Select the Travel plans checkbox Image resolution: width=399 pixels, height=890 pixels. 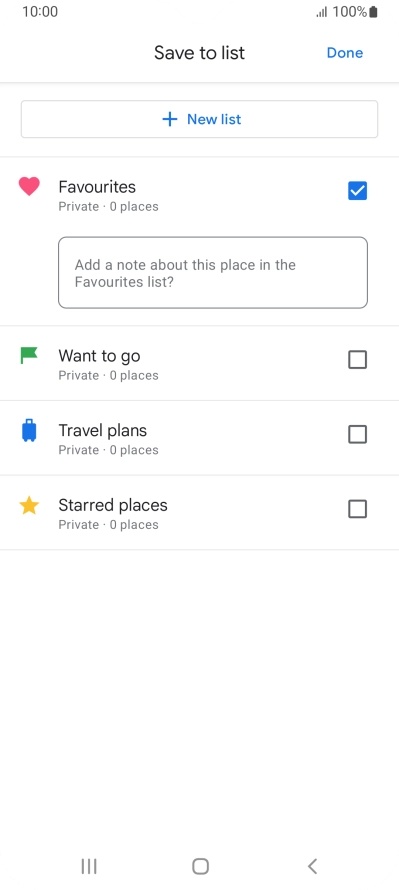pyautogui.click(x=358, y=435)
